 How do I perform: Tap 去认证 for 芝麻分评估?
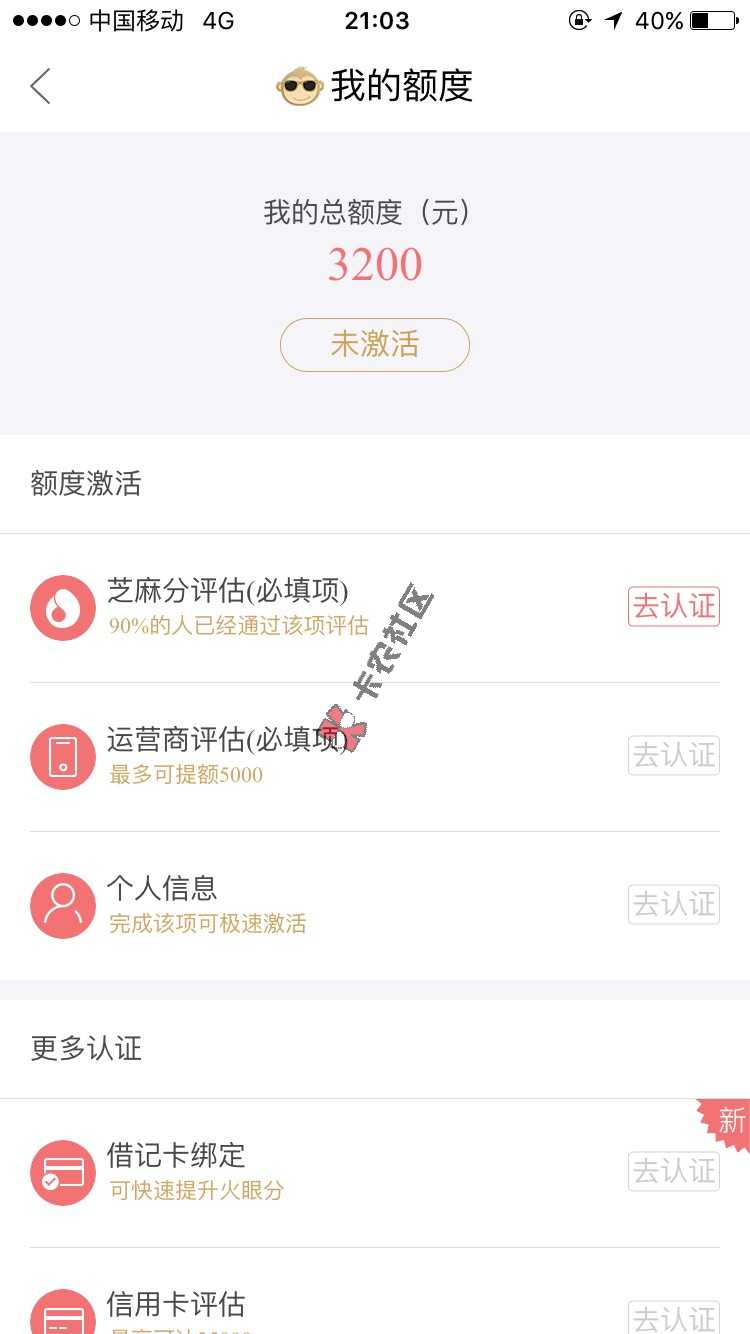673,607
